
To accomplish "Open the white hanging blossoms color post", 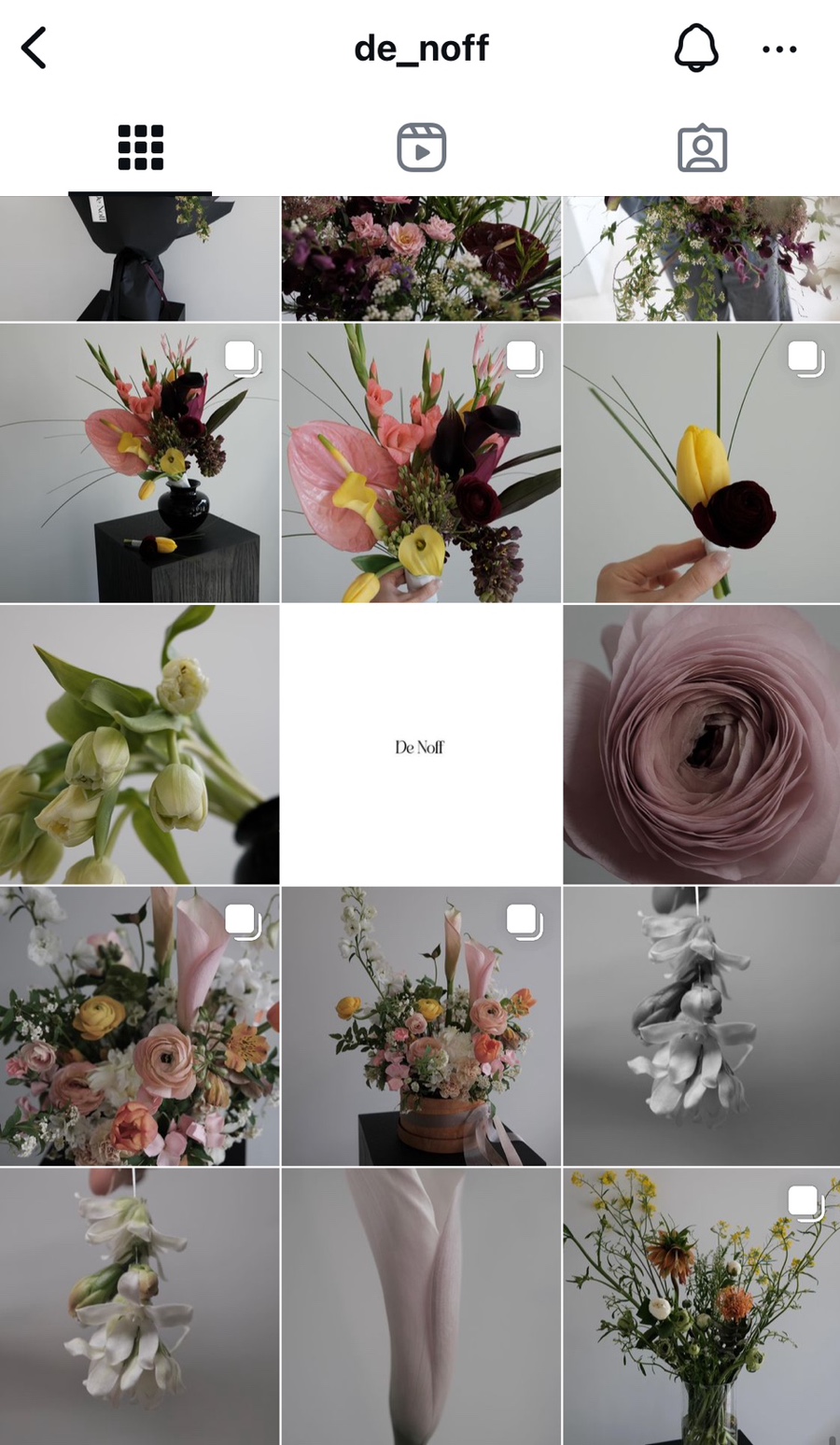I will [139, 1306].
